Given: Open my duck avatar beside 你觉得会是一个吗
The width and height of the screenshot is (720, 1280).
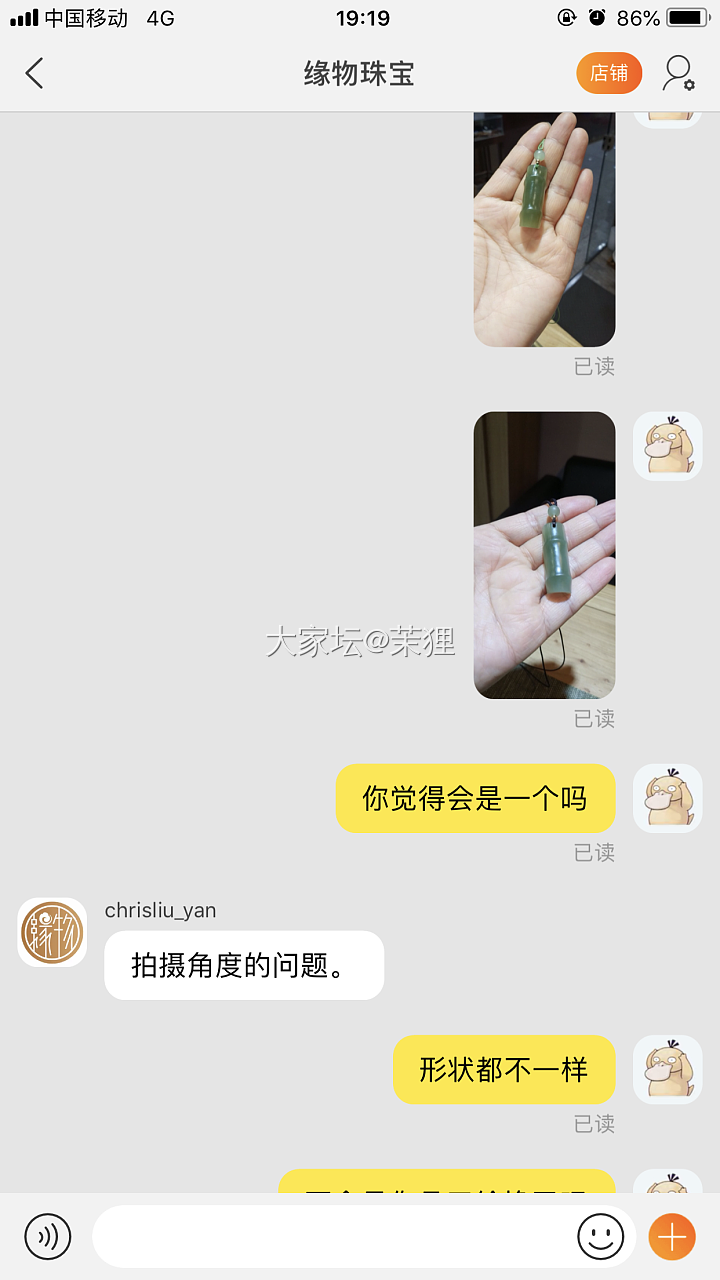Looking at the screenshot, I should tap(667, 798).
